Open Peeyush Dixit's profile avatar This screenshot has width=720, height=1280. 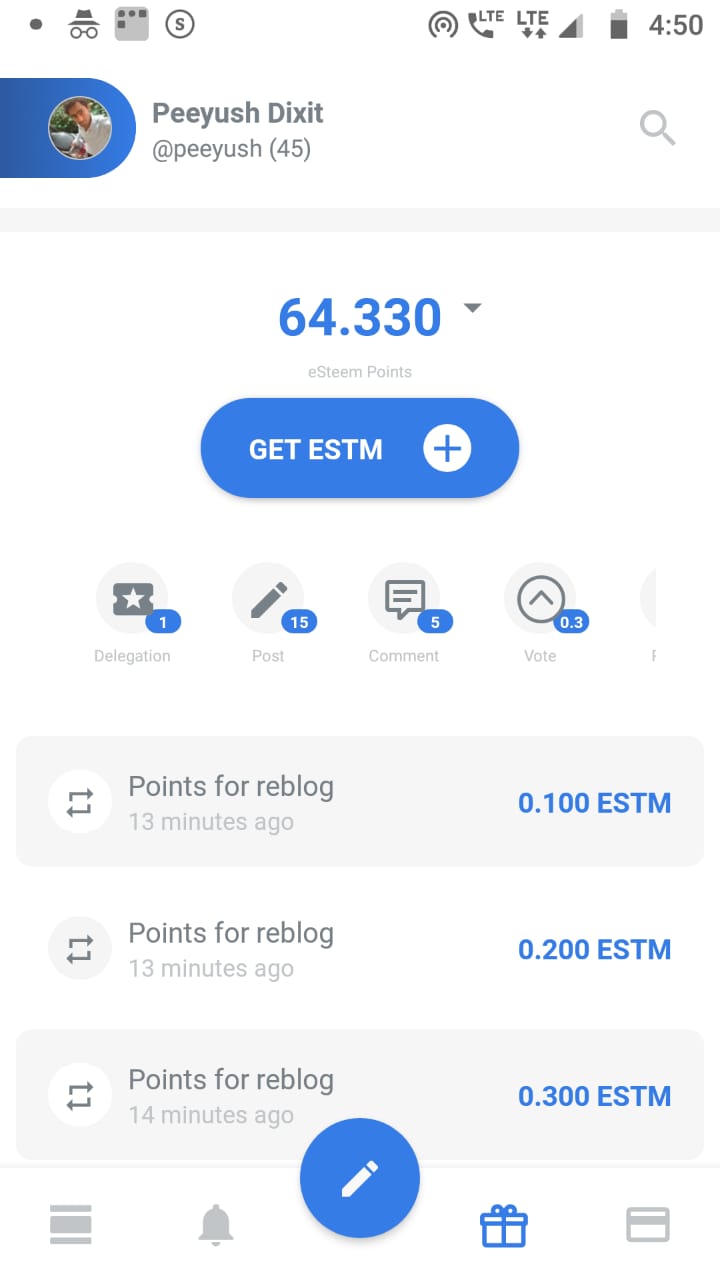click(80, 128)
